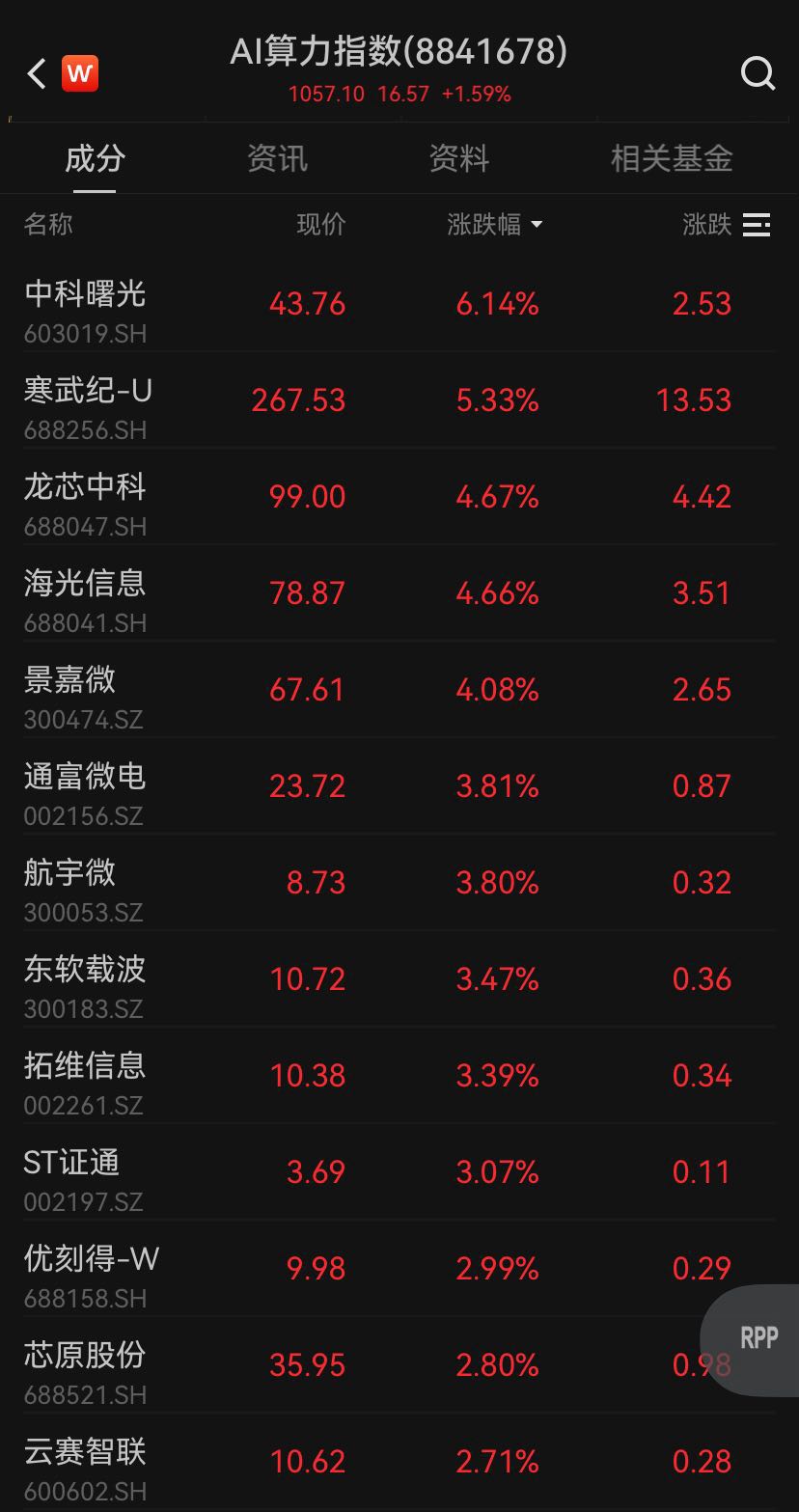View details for 龙芯中科

tap(399, 497)
